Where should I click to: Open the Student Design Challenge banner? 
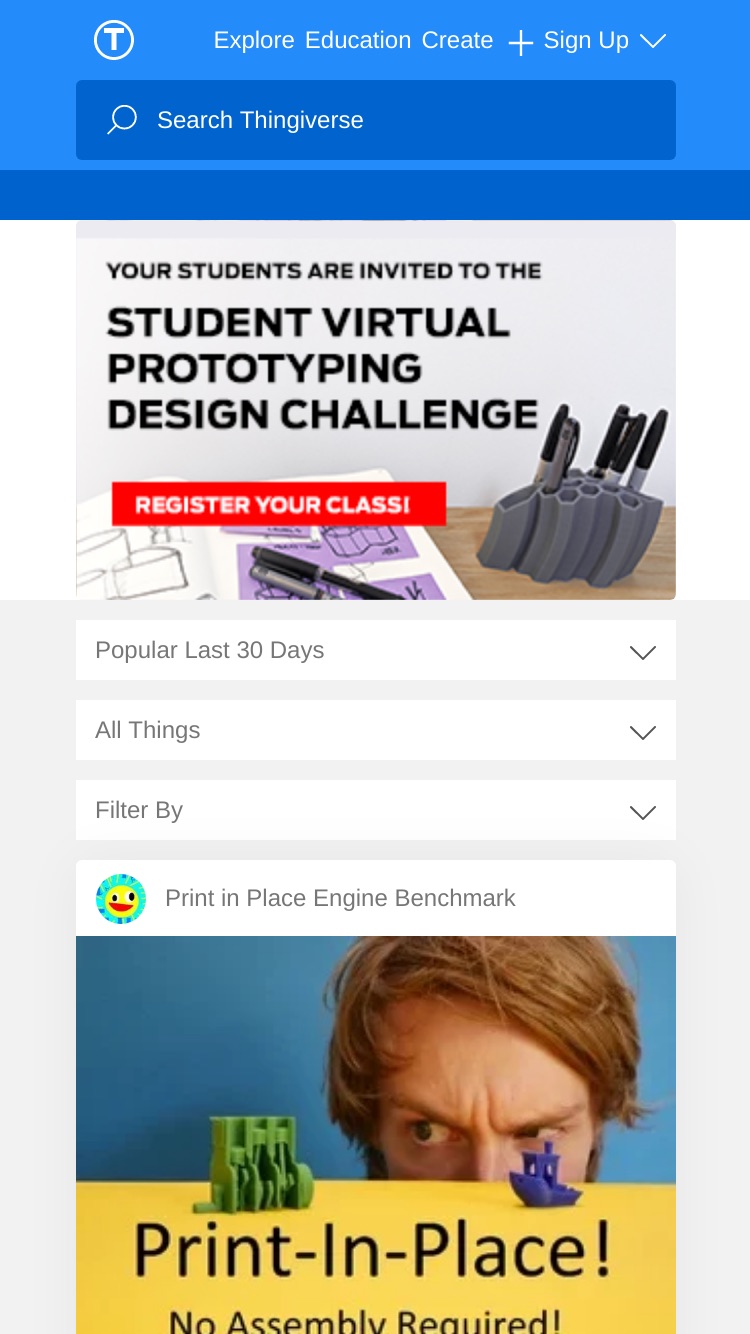pyautogui.click(x=376, y=410)
